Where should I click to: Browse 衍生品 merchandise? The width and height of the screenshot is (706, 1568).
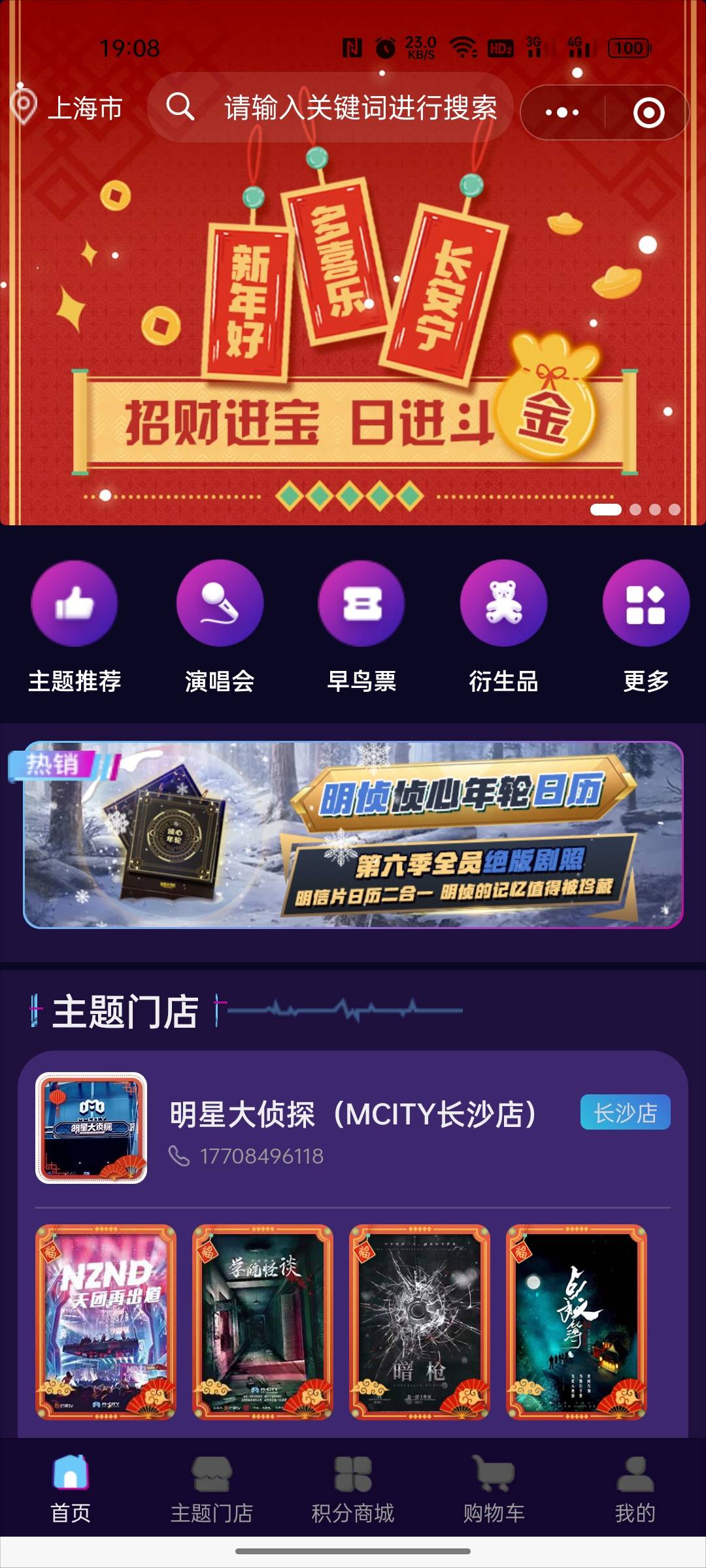click(503, 627)
